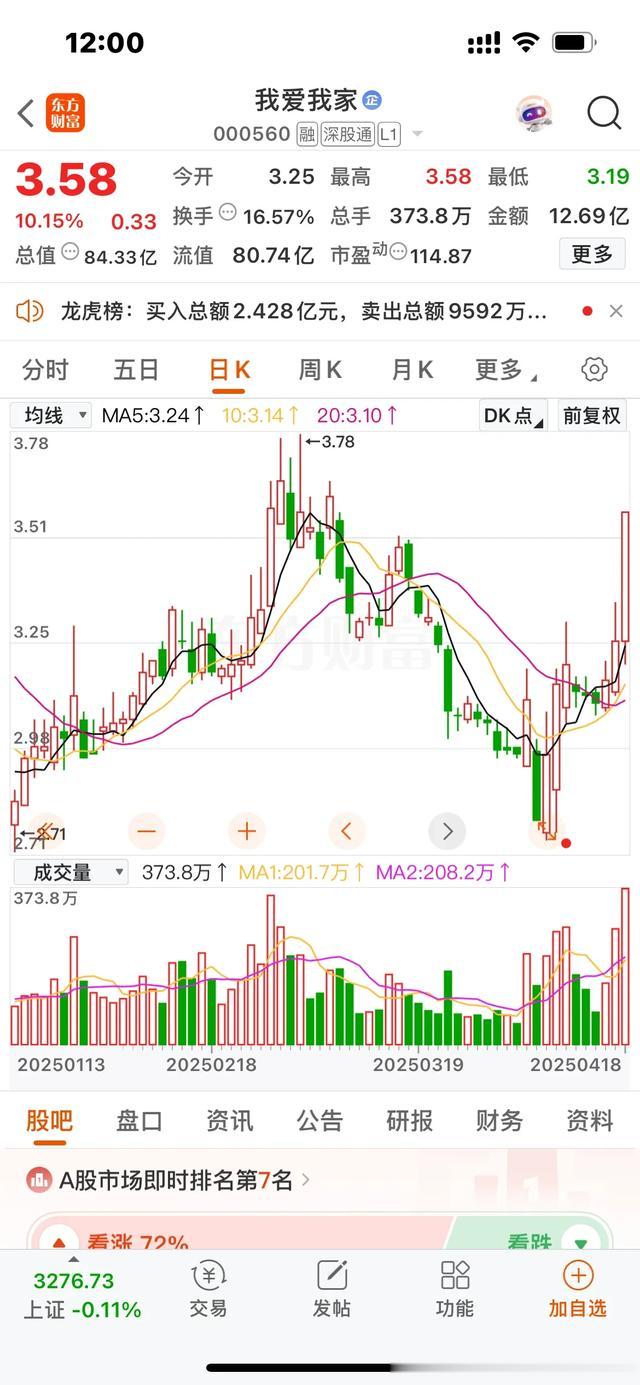This screenshot has height=1385, width=640.
Task: Open the 资讯 tab
Action: coord(230,1121)
